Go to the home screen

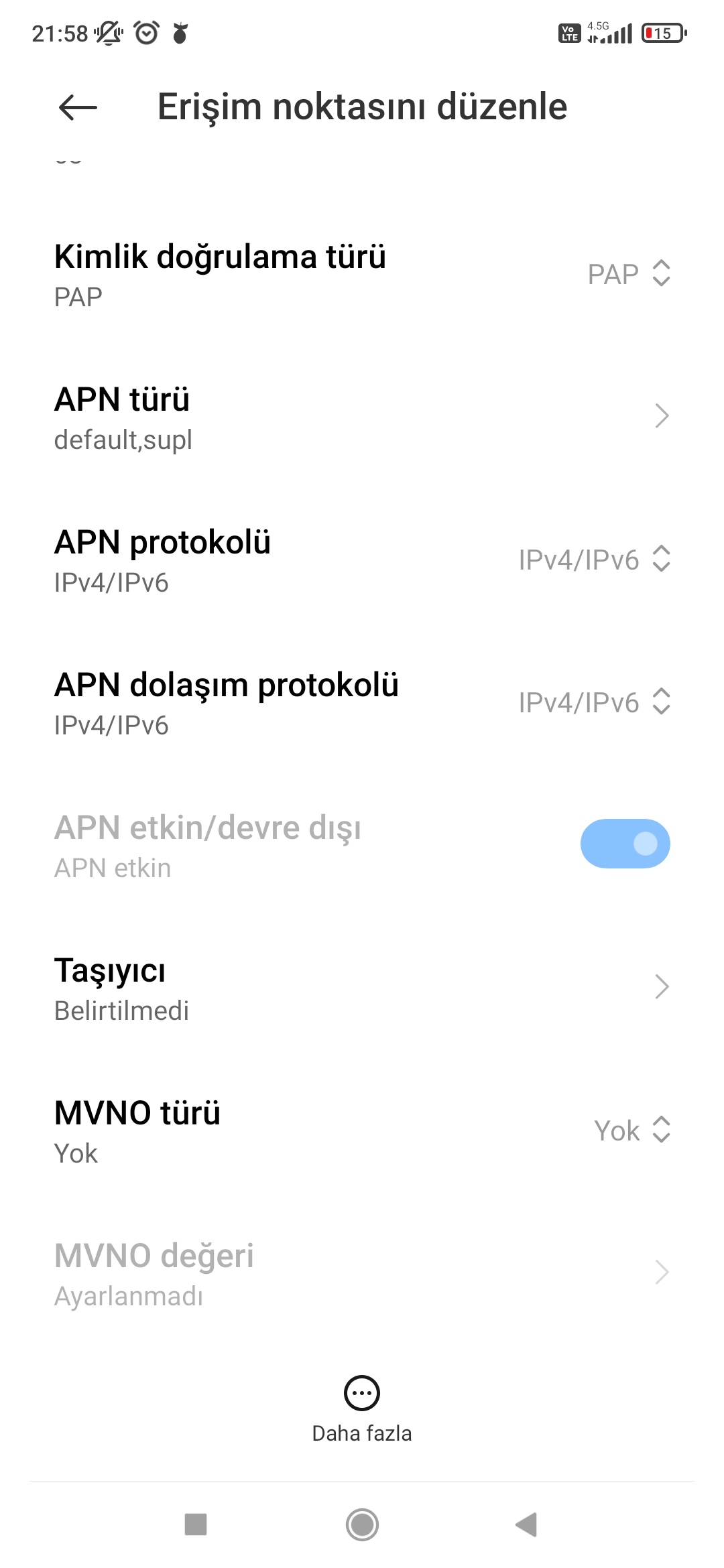pyautogui.click(x=362, y=1524)
